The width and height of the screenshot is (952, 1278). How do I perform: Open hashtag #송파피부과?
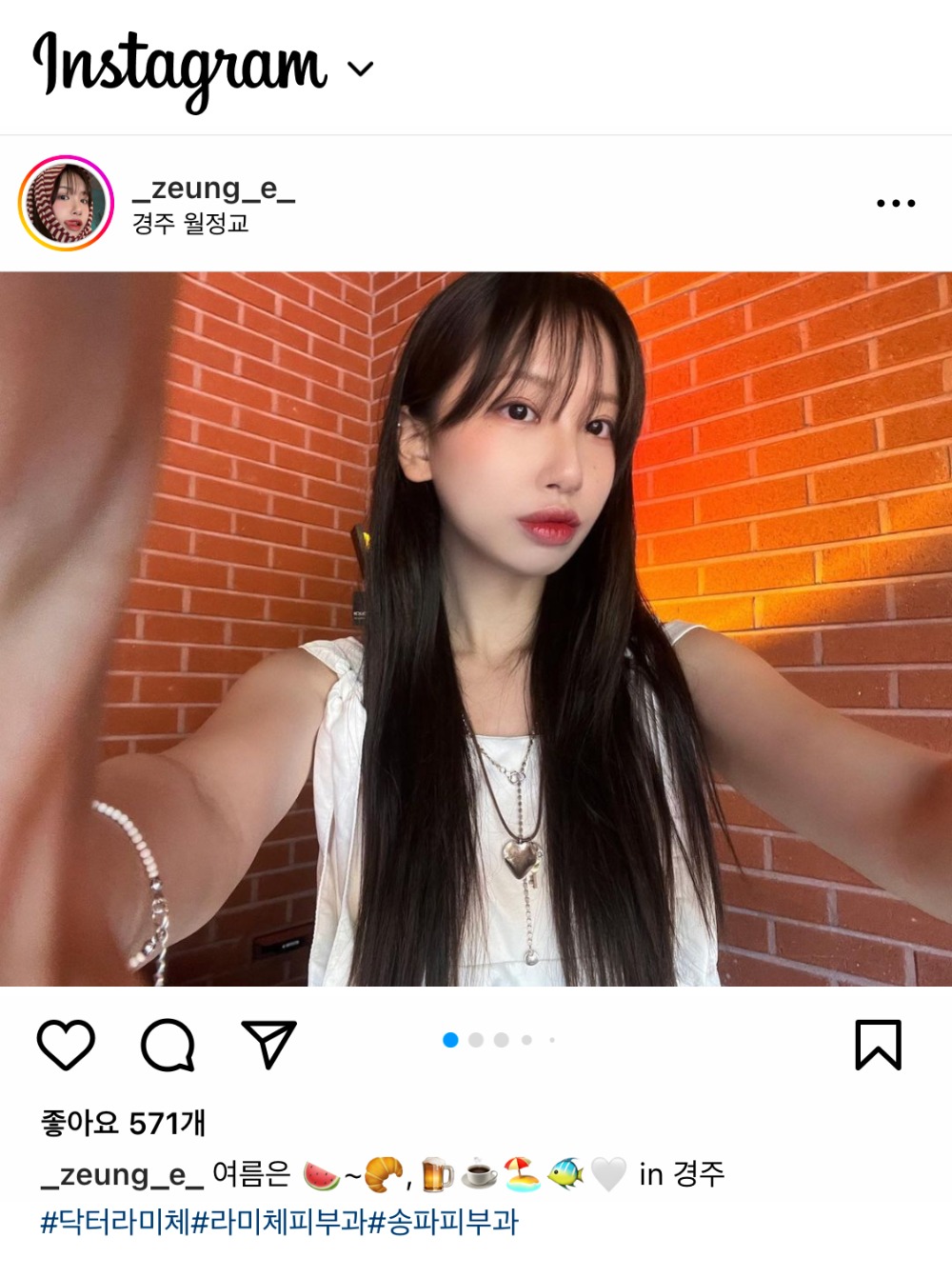click(444, 1222)
